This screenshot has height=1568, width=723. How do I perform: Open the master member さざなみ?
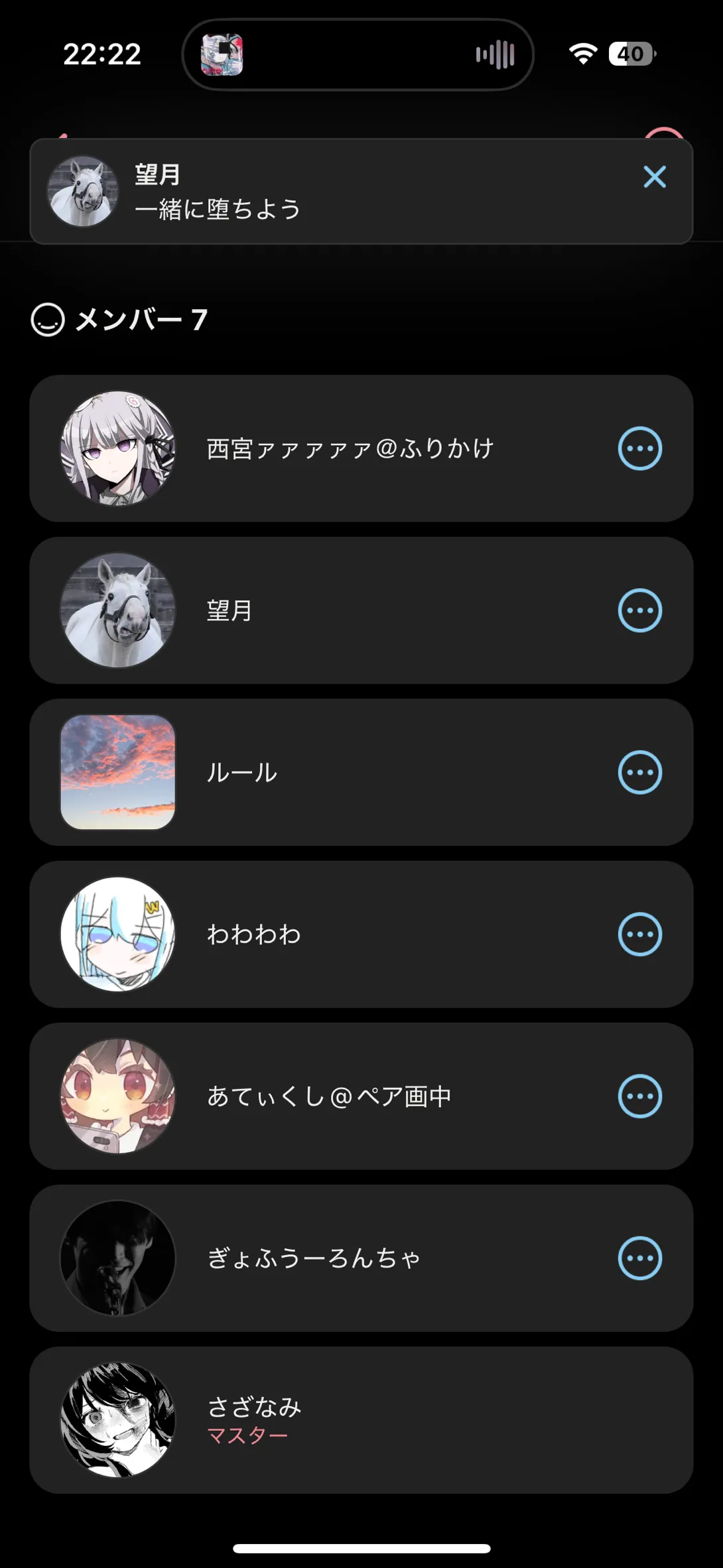click(x=361, y=1419)
